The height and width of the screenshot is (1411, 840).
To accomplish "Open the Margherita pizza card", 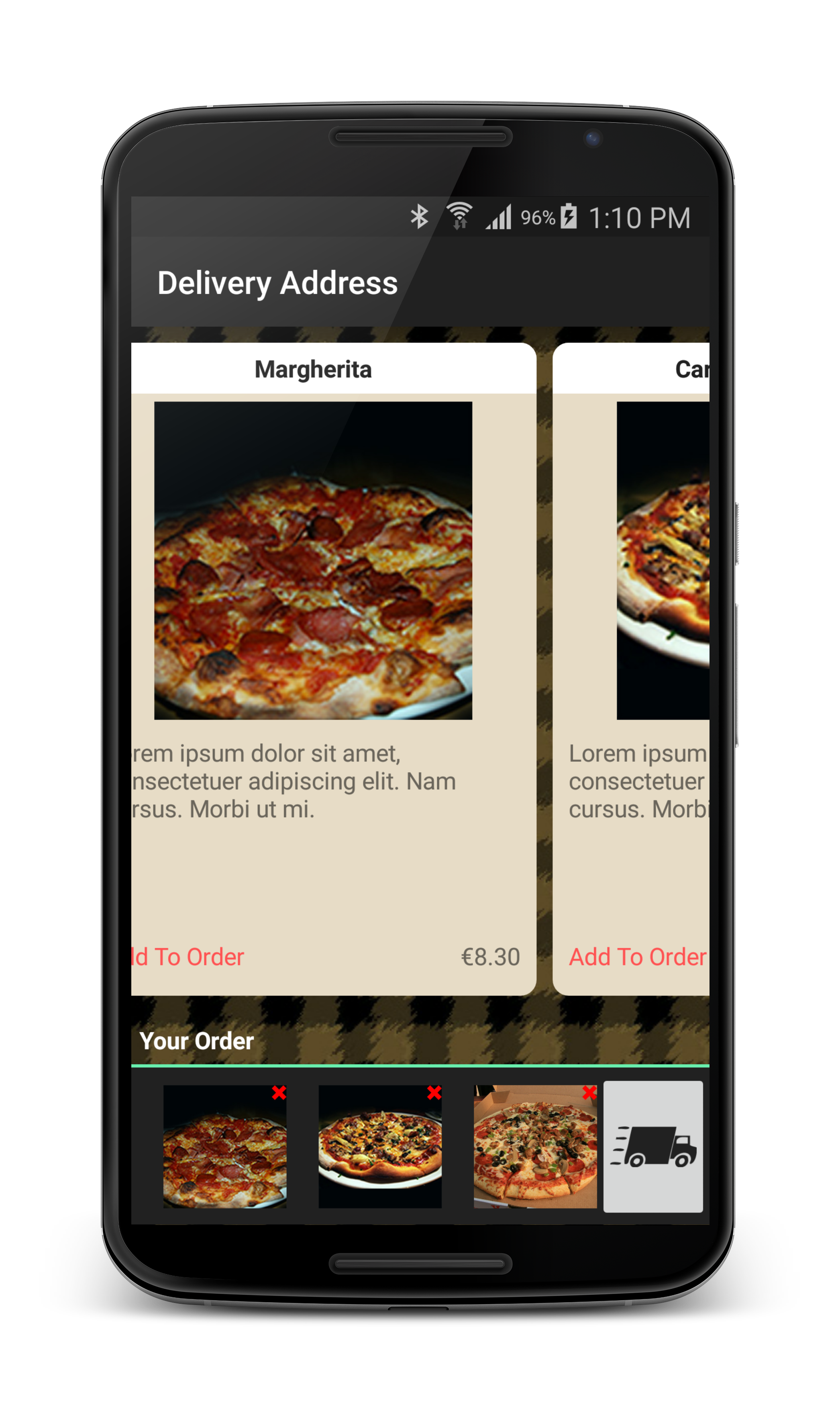I will [x=313, y=560].
